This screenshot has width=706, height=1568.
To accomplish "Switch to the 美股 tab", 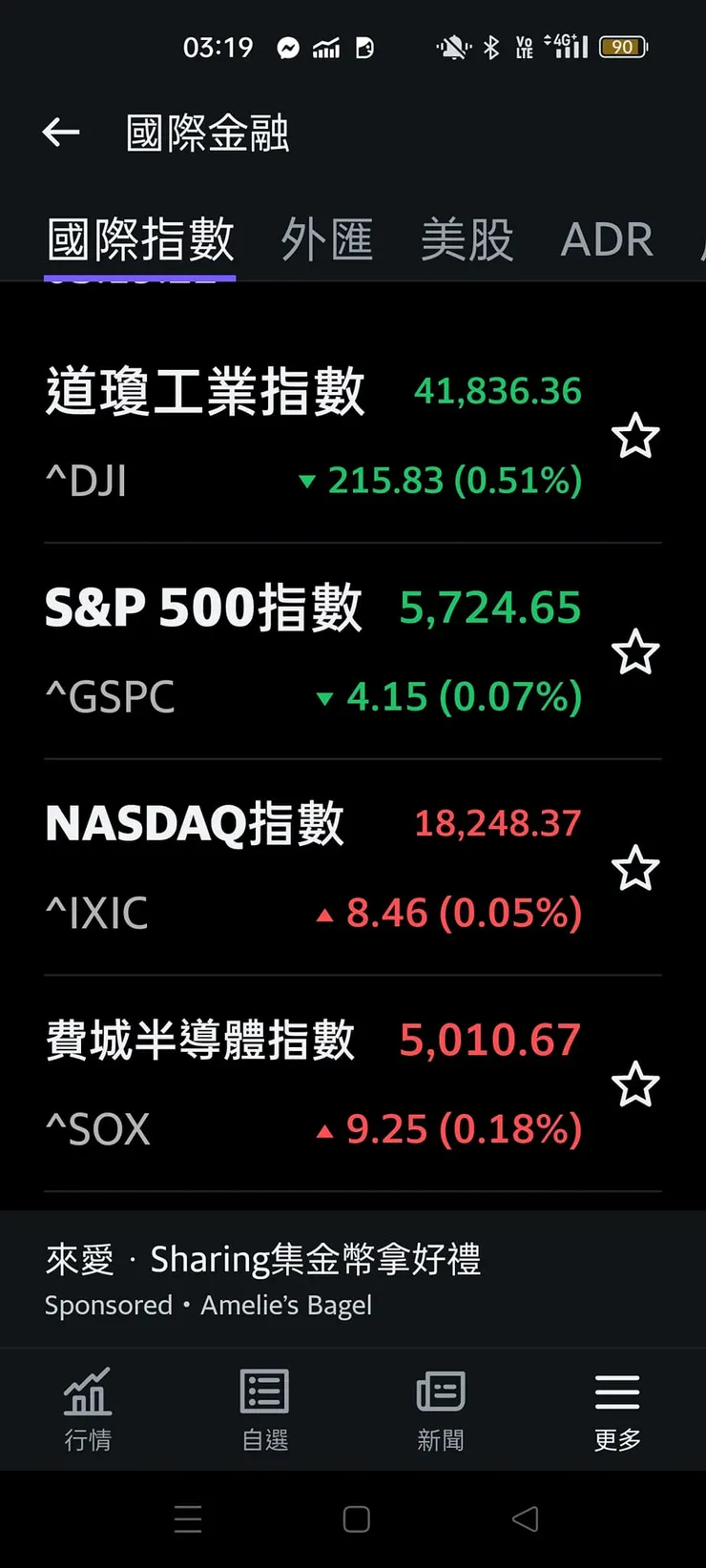I will (x=467, y=238).
